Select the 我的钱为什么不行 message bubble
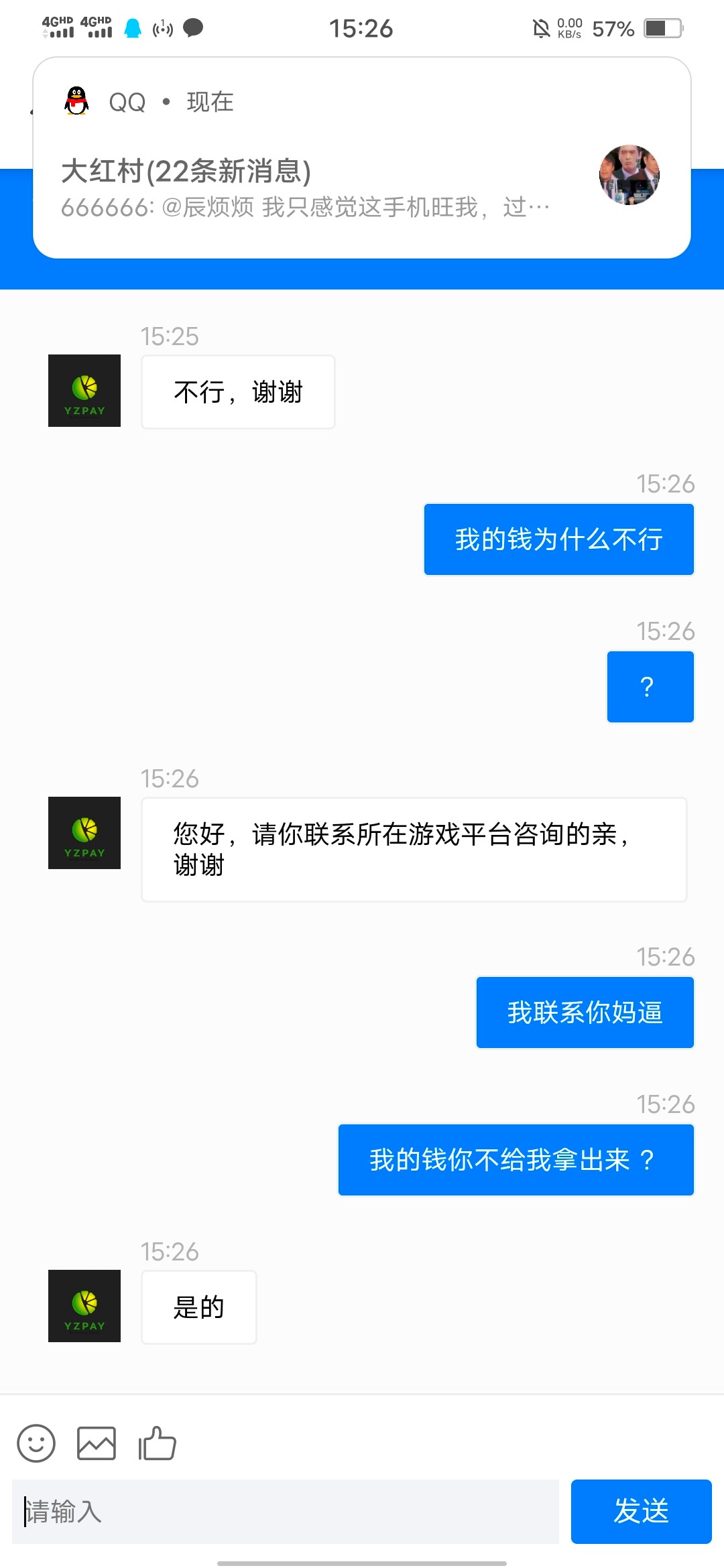This screenshot has height=1568, width=724. [x=558, y=539]
